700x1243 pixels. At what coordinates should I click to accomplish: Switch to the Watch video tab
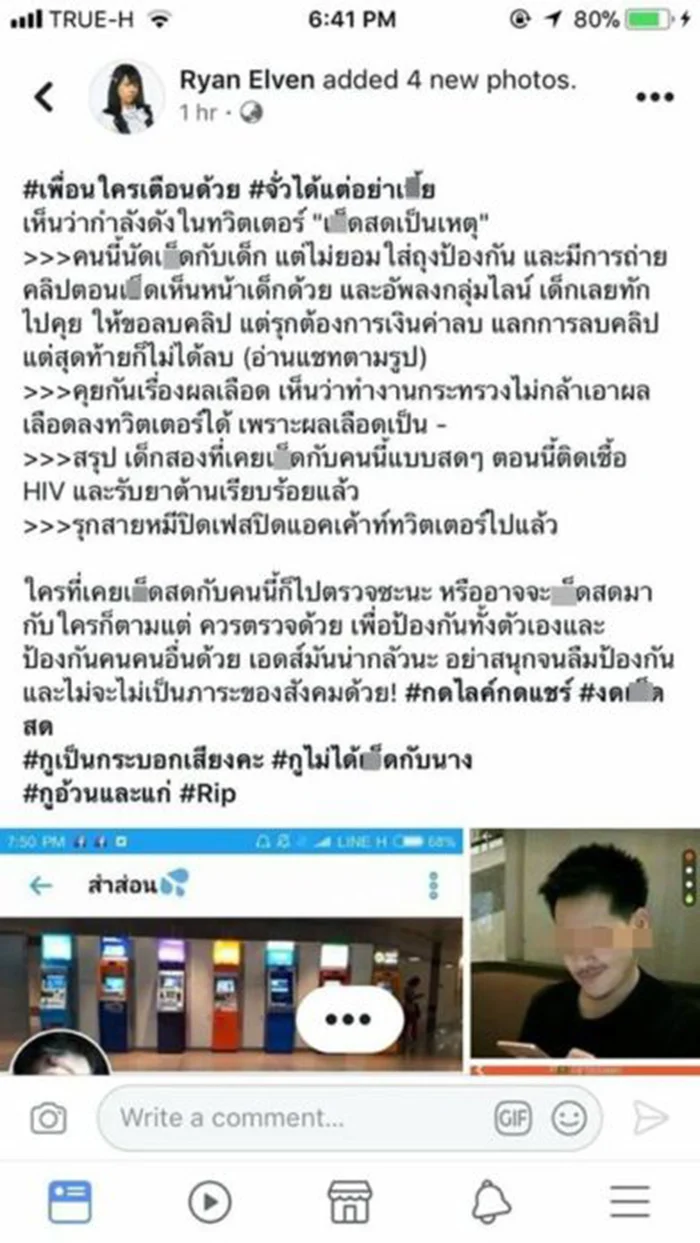pos(210,1201)
